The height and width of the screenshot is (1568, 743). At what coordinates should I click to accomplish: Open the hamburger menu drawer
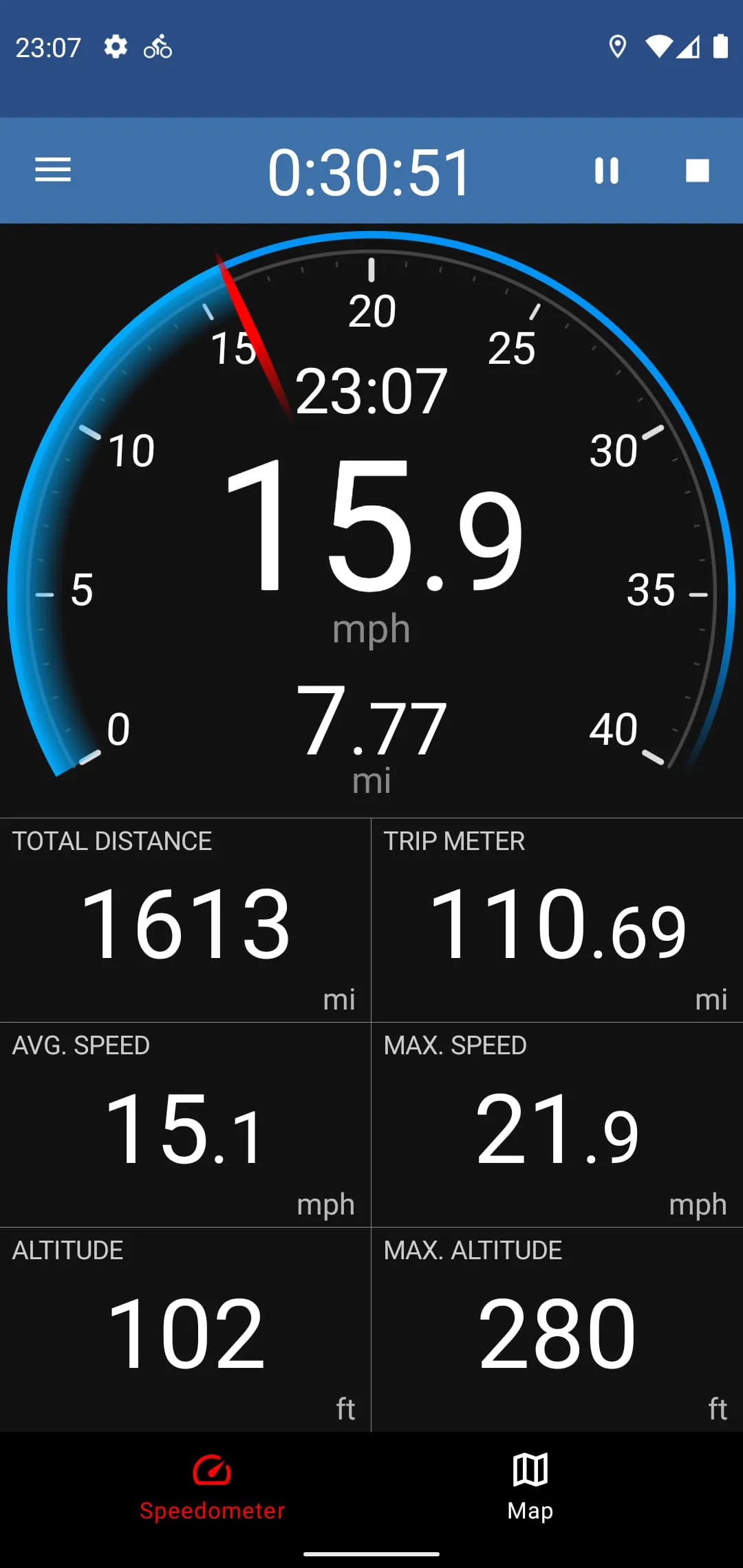pyautogui.click(x=53, y=170)
